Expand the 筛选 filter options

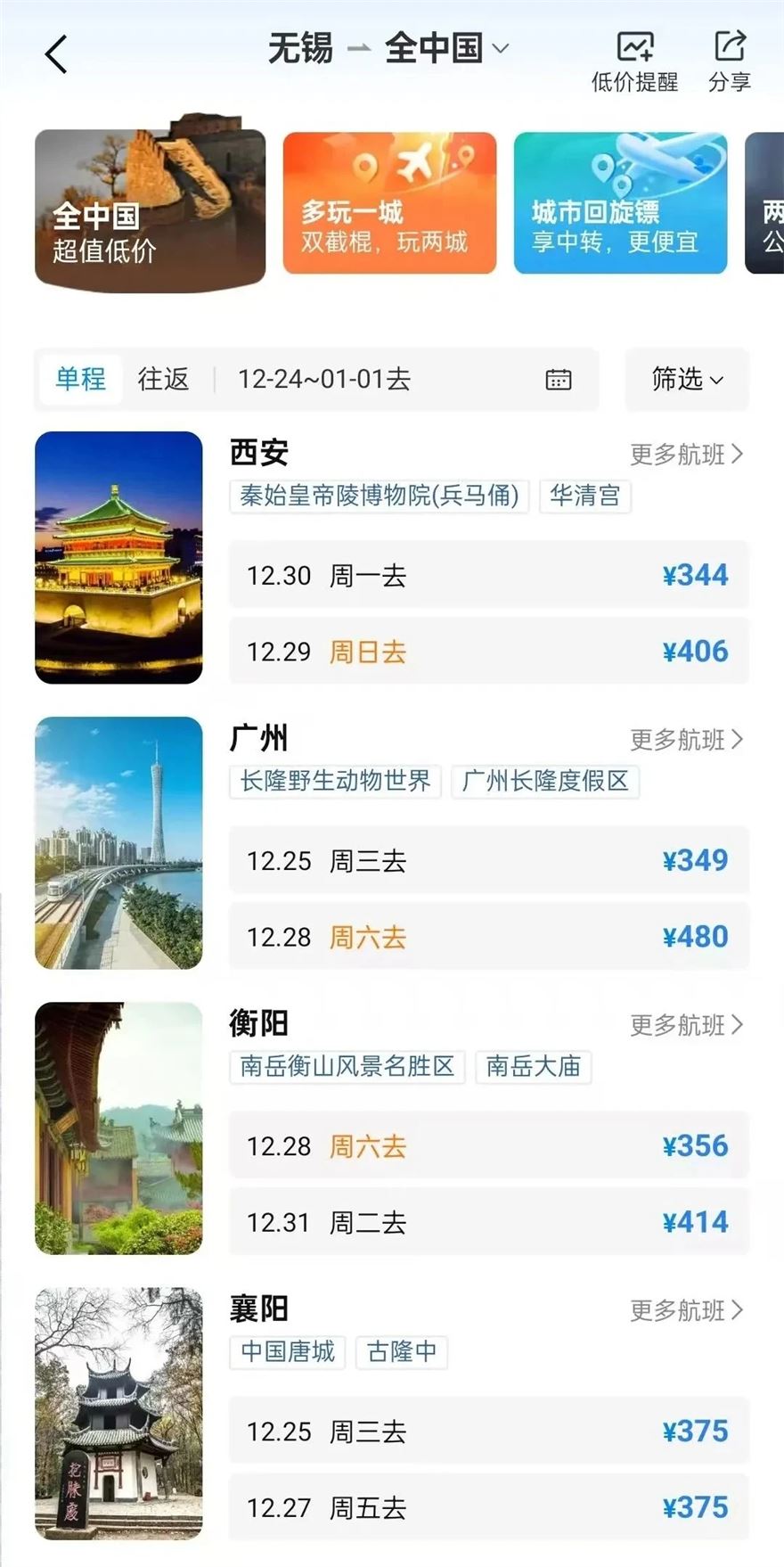pyautogui.click(x=686, y=379)
